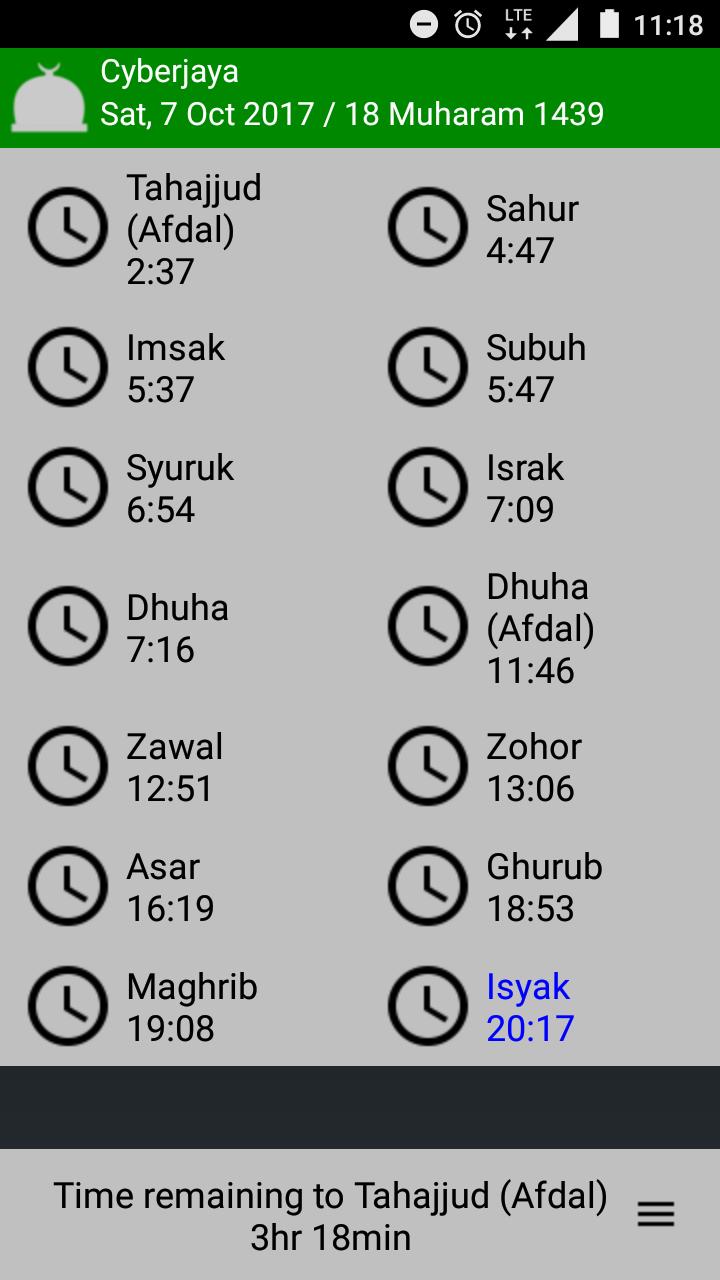This screenshot has width=720, height=1280.
Task: Tap the clock icon next to Israk
Action: (428, 487)
